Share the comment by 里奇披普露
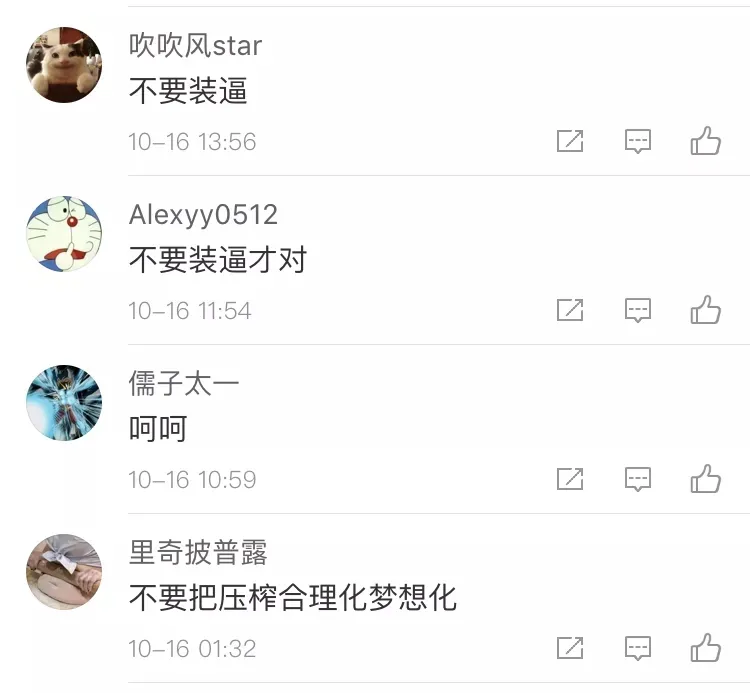The image size is (750, 693). coord(570,648)
